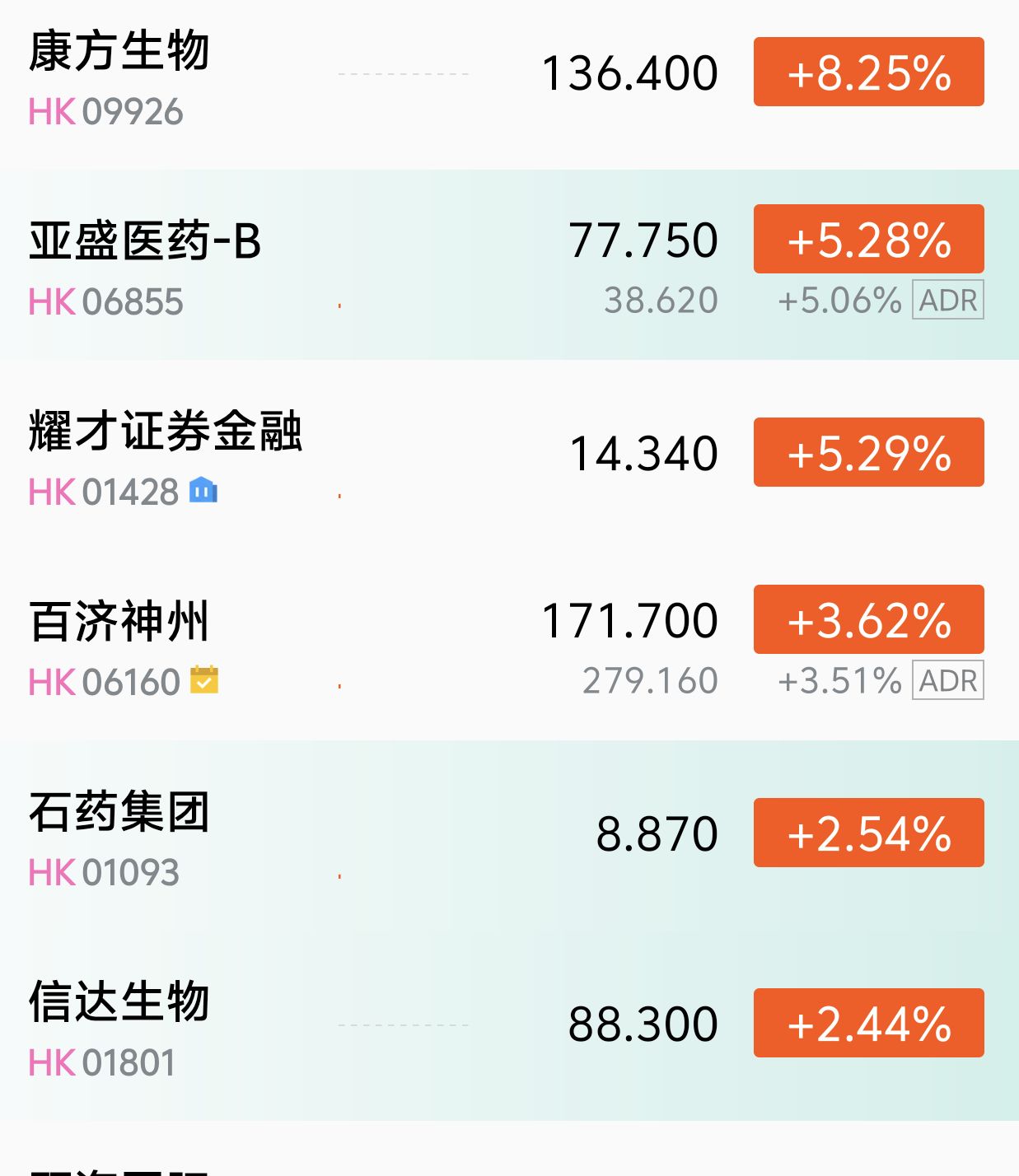Tap the +2.54% change badge for 石药集团
Image resolution: width=1019 pixels, height=1176 pixels.
(x=868, y=833)
